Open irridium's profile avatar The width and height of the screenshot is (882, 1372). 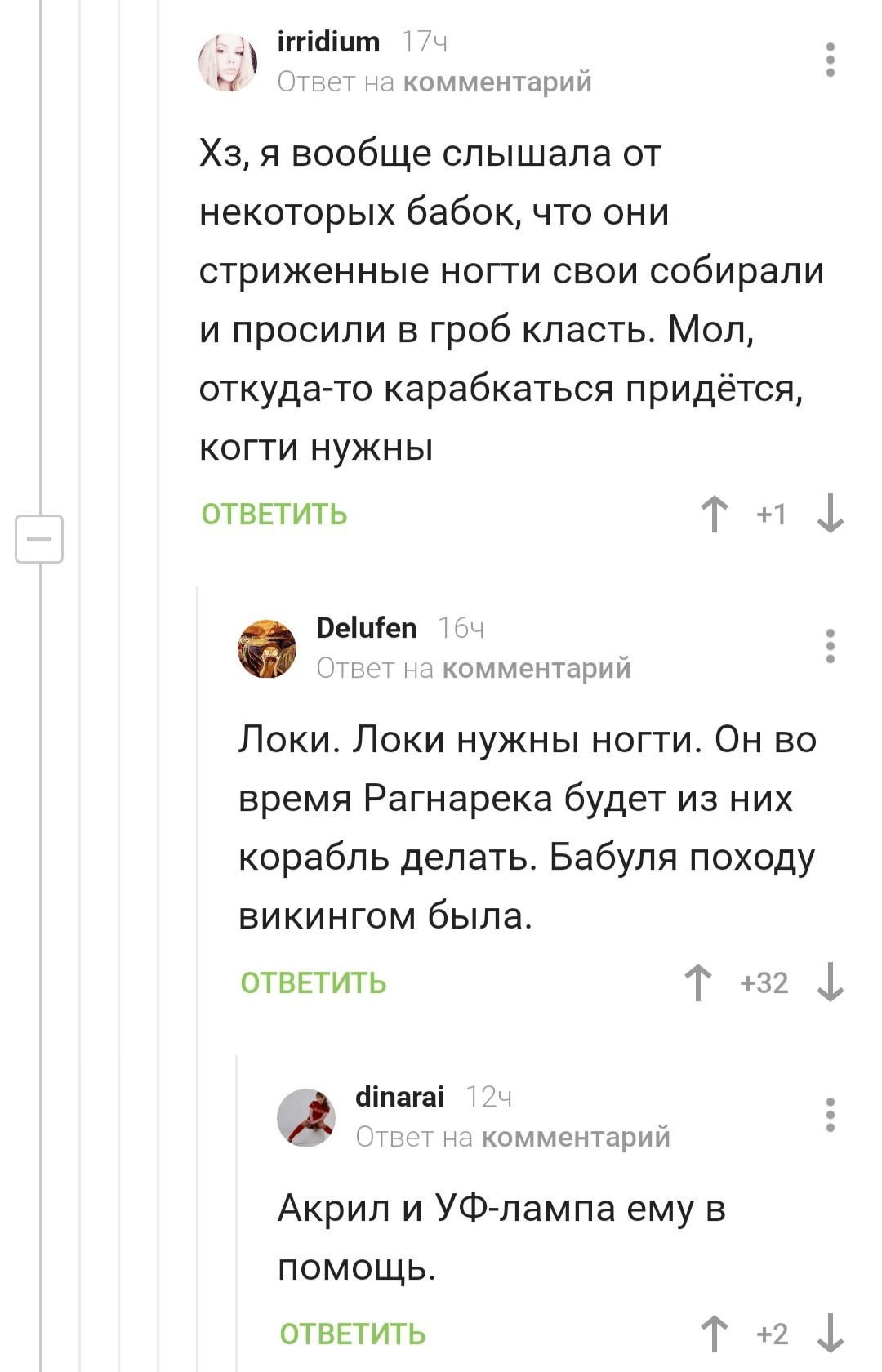228,63
